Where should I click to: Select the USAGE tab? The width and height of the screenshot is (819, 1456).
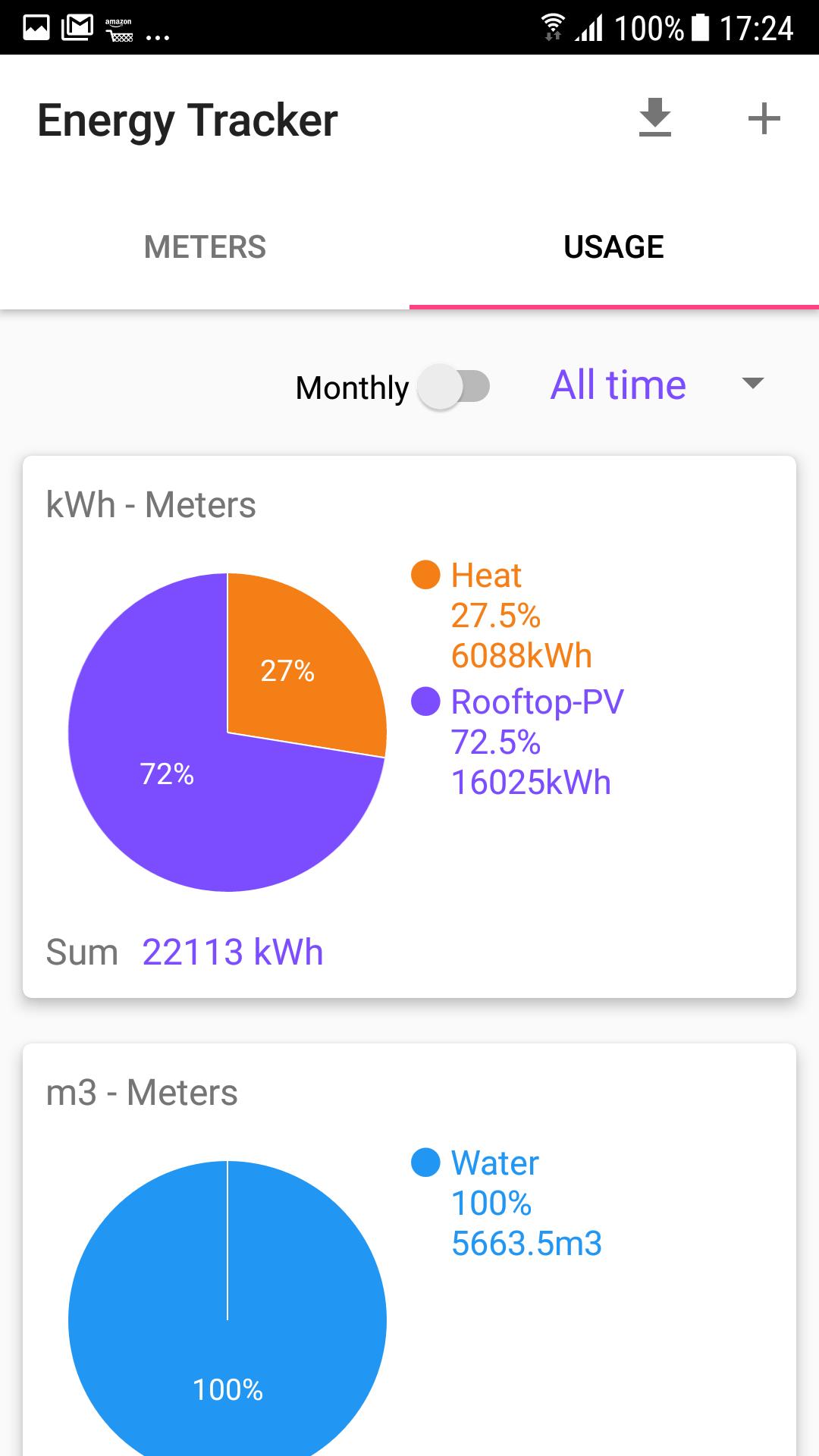point(613,246)
